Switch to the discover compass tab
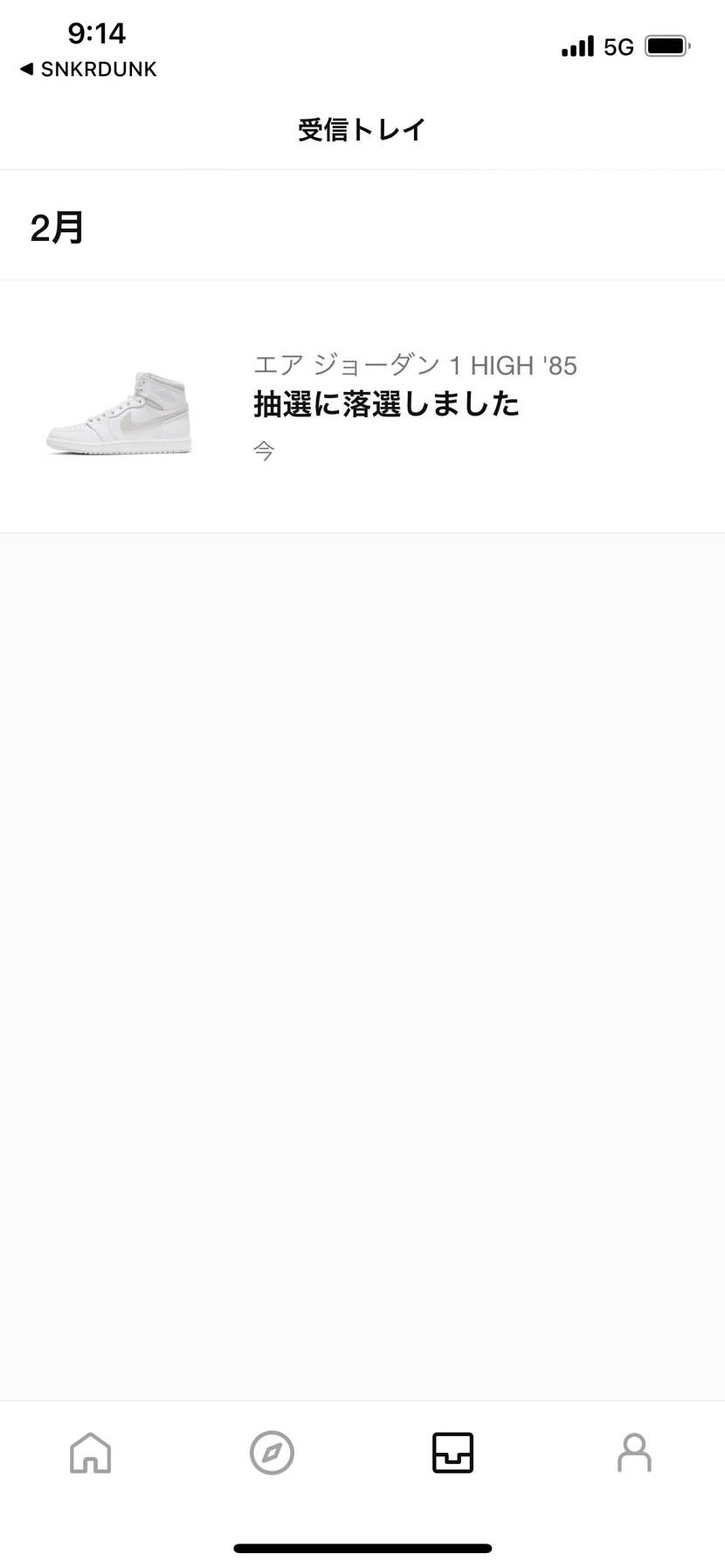The image size is (725, 1568). pyautogui.click(x=272, y=1453)
